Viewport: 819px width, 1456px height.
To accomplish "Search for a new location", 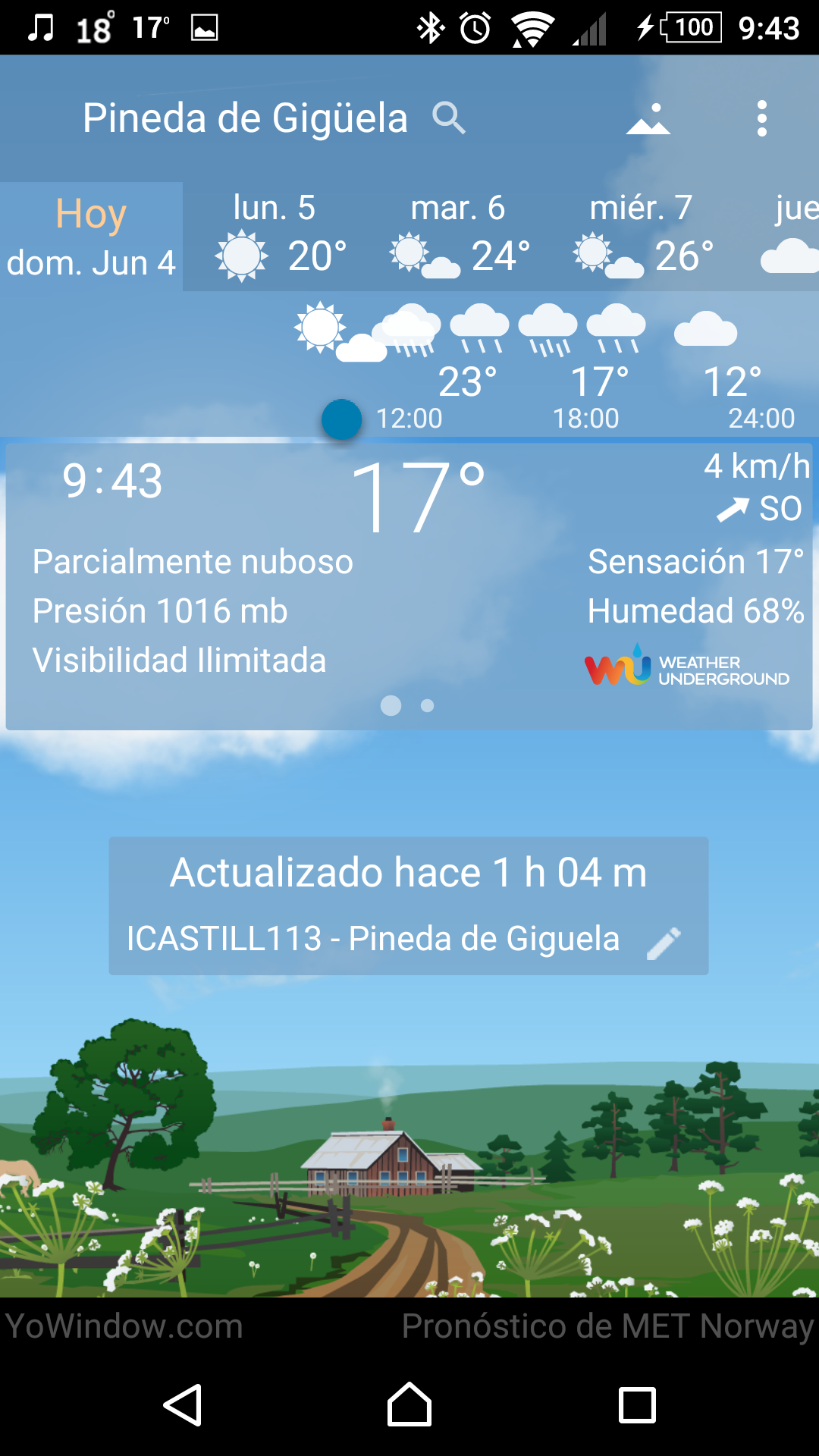I will (448, 118).
